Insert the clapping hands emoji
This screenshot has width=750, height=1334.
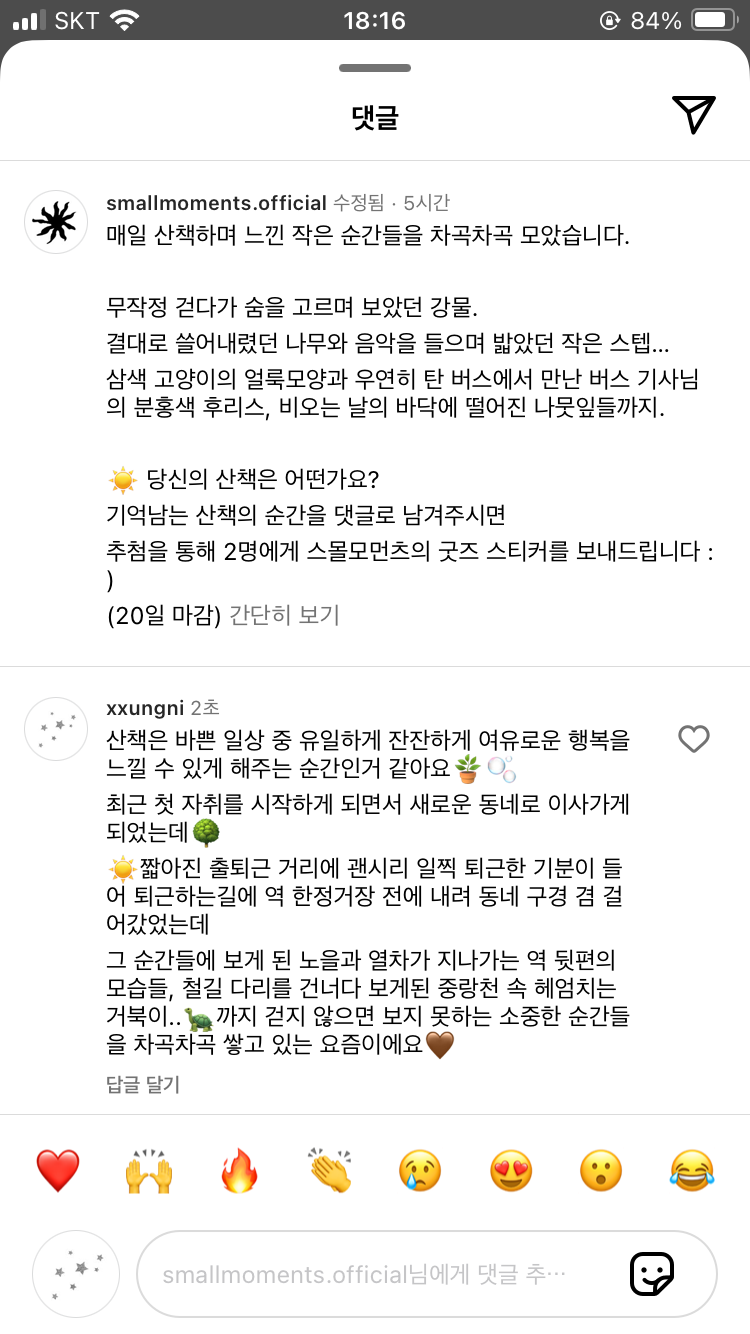[x=330, y=1170]
